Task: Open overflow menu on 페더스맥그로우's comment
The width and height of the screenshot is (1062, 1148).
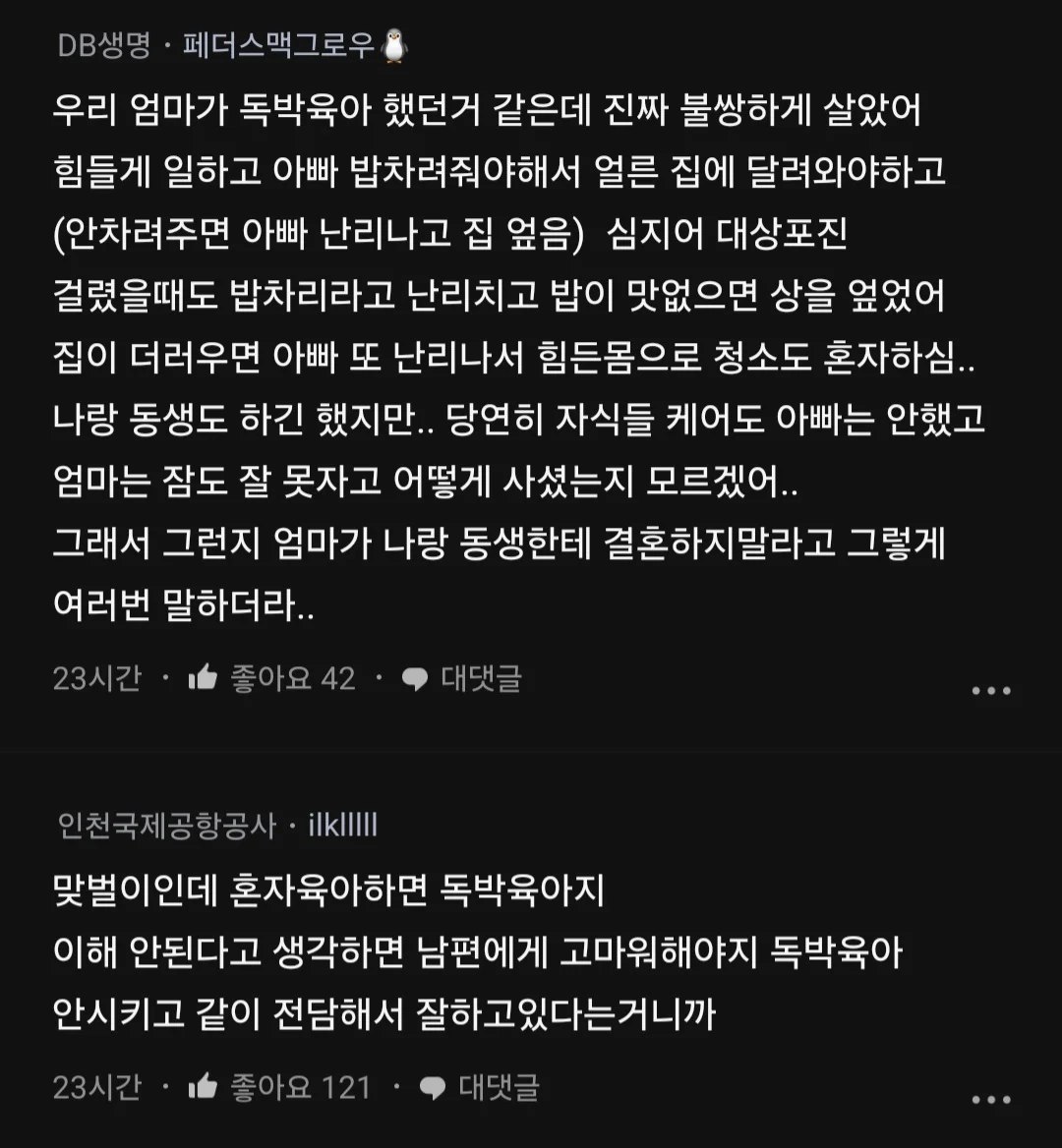Action: point(990,690)
